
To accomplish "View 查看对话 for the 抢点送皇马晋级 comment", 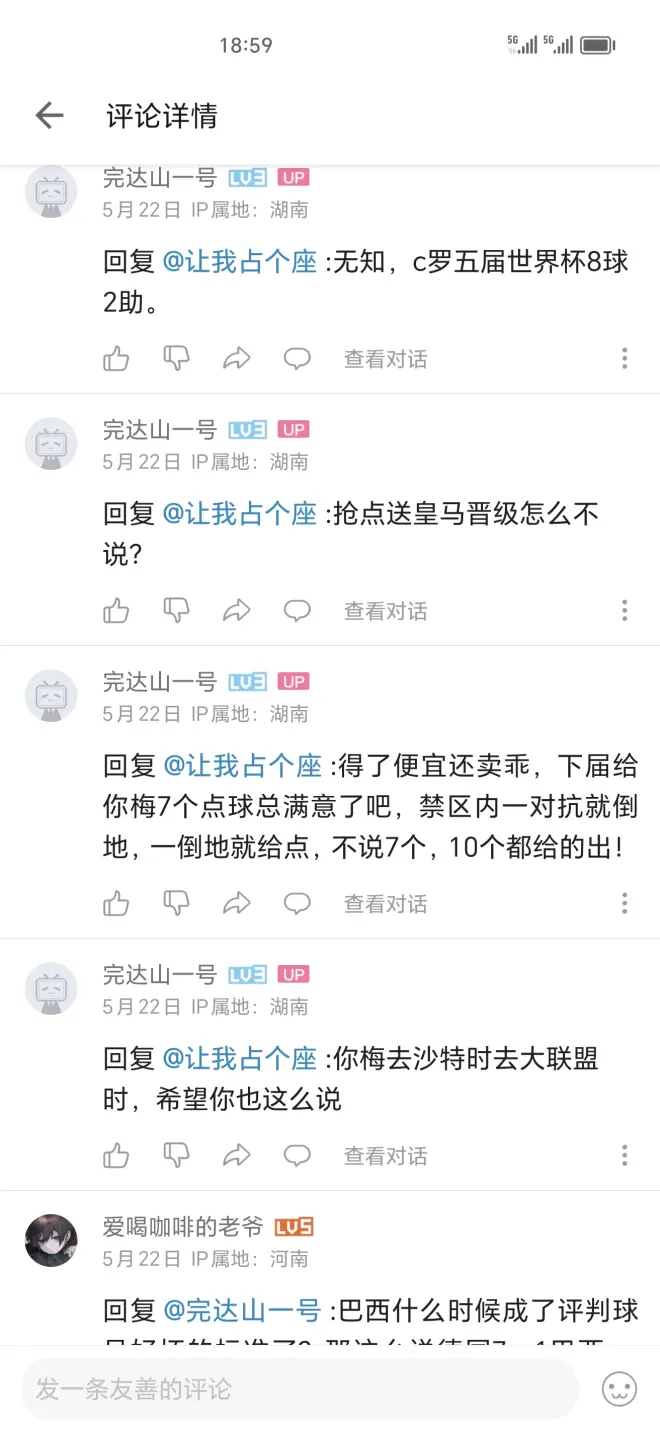I will pyautogui.click(x=385, y=611).
